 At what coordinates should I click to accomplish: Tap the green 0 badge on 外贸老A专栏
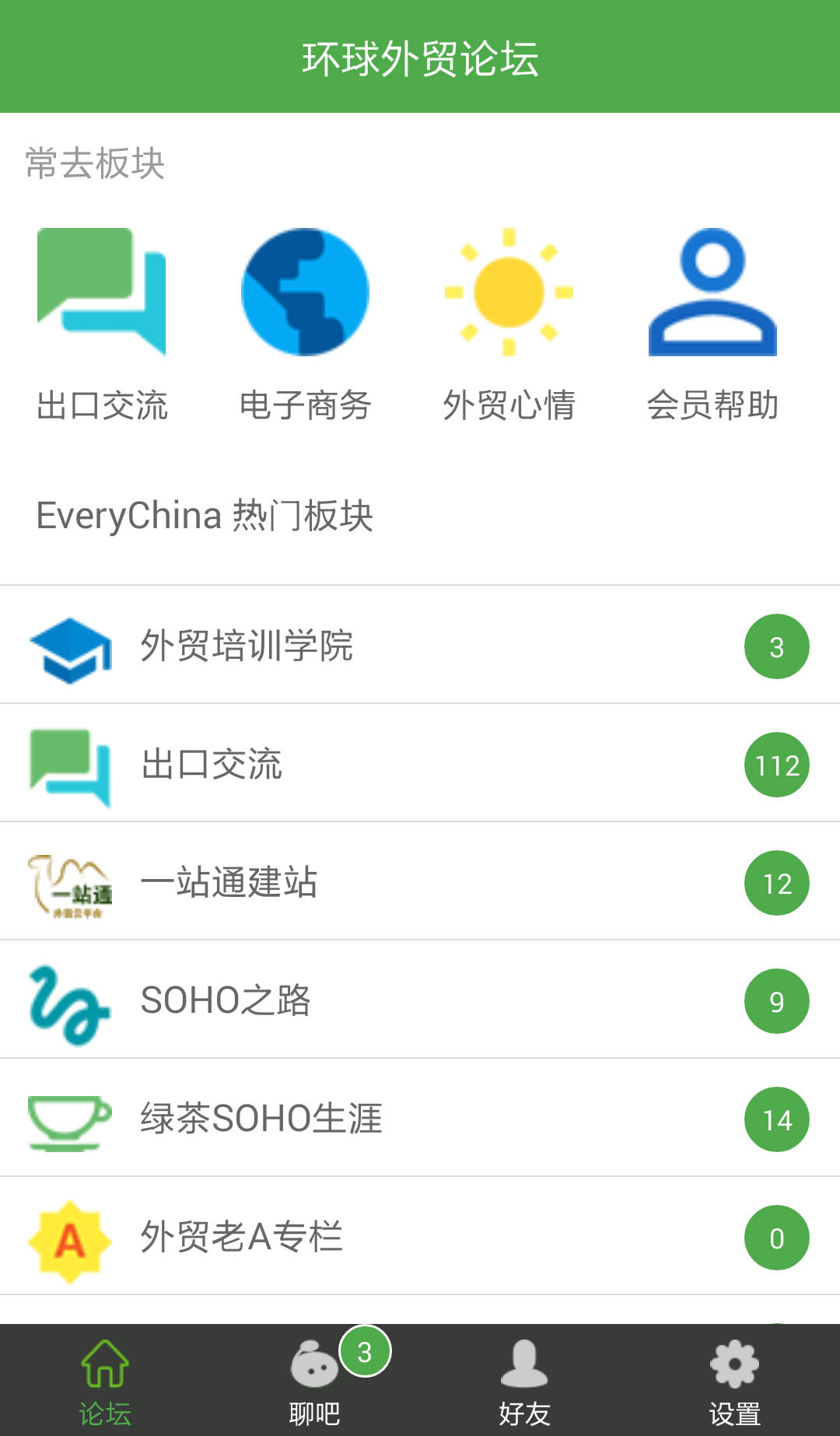[x=775, y=1235]
